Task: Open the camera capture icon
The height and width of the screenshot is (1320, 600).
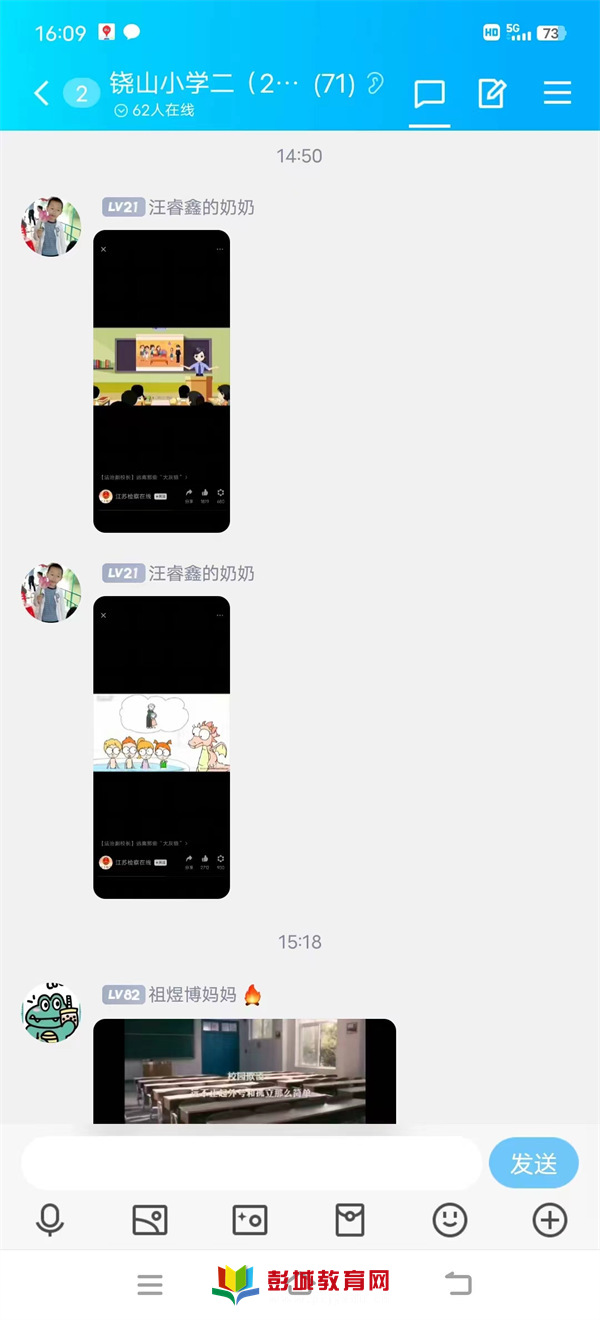Action: (250, 1220)
